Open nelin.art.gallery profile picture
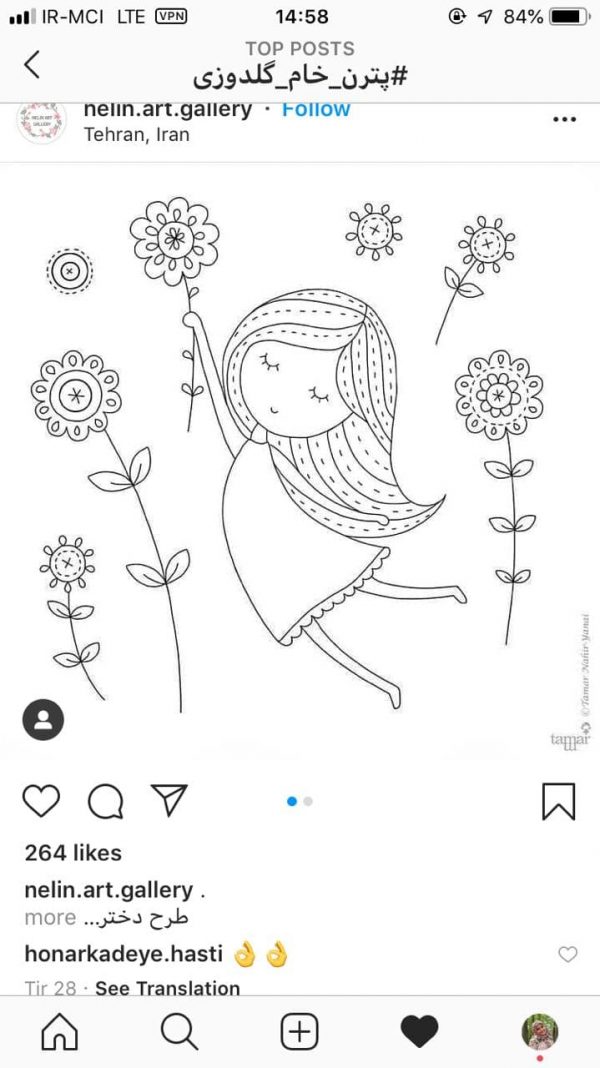 point(42,123)
